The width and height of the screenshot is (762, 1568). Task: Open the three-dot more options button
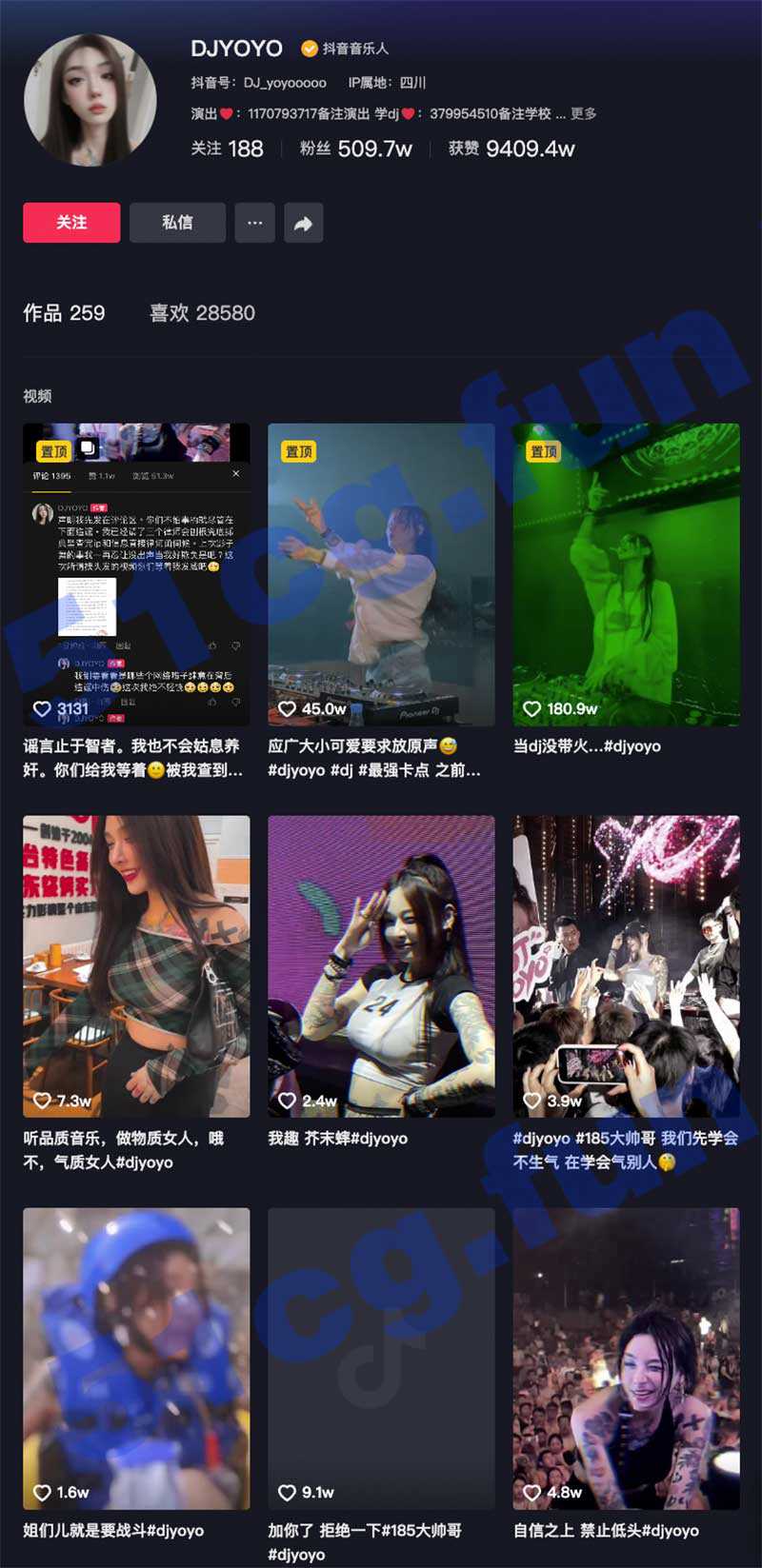point(254,223)
